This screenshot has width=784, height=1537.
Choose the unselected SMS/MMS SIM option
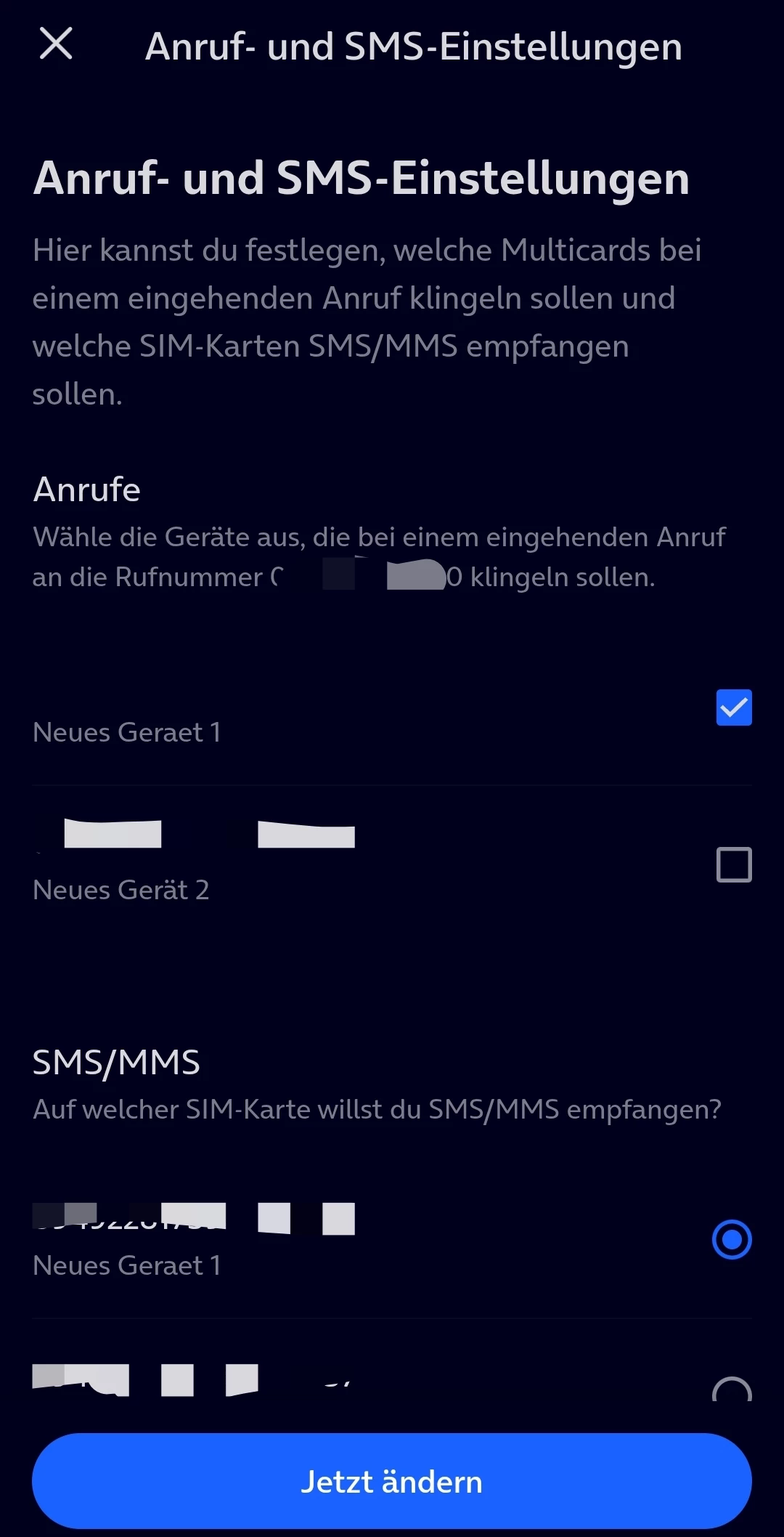pyautogui.click(x=732, y=1390)
